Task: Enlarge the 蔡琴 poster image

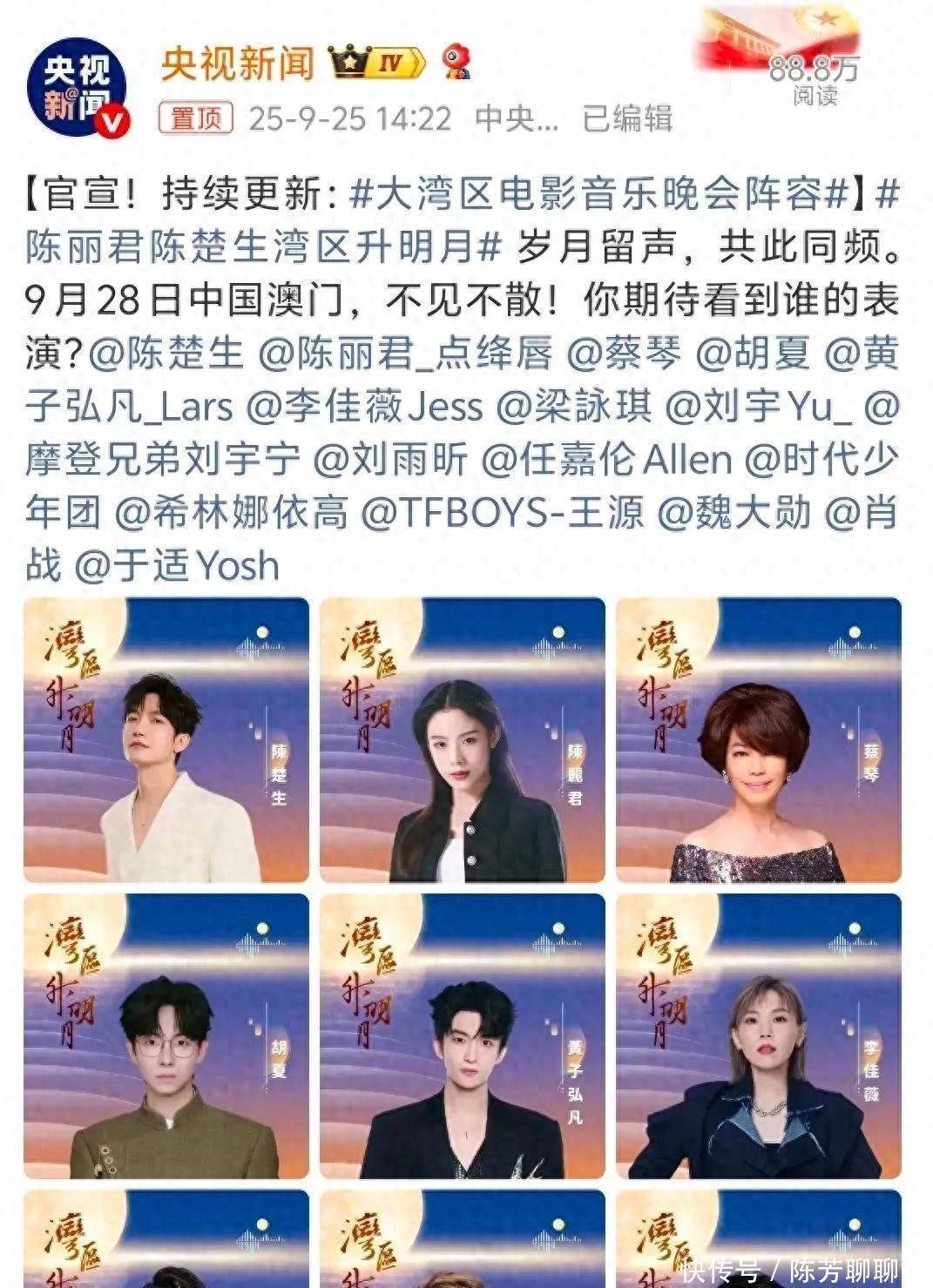Action: [x=758, y=740]
